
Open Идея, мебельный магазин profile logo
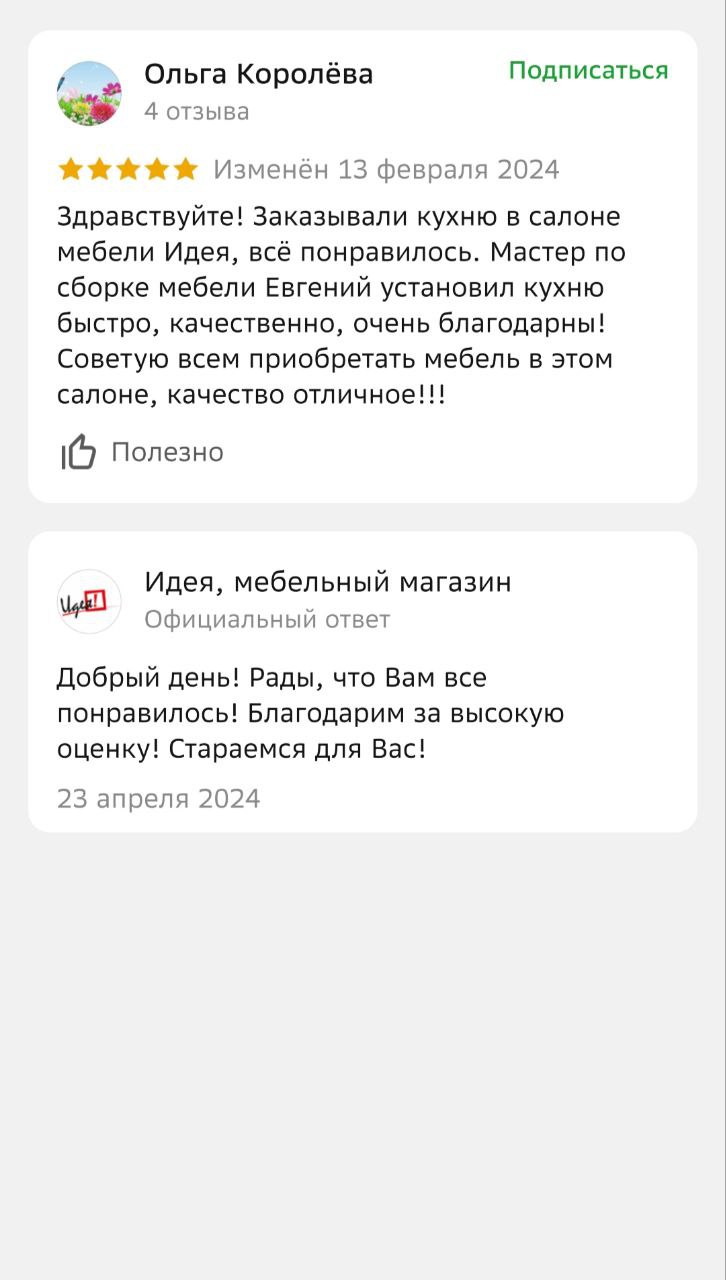89,601
